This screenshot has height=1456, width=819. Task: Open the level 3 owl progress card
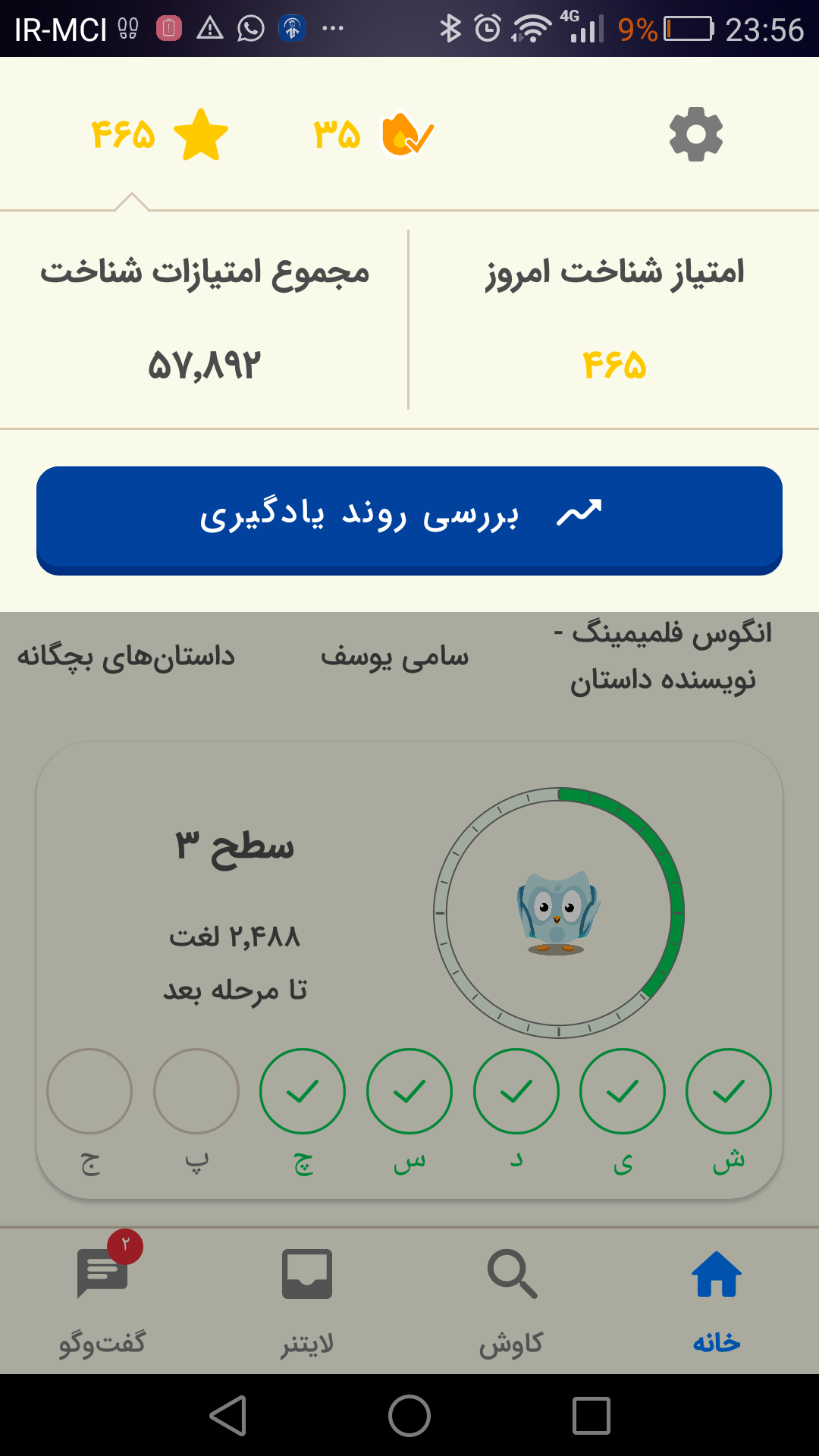click(409, 970)
